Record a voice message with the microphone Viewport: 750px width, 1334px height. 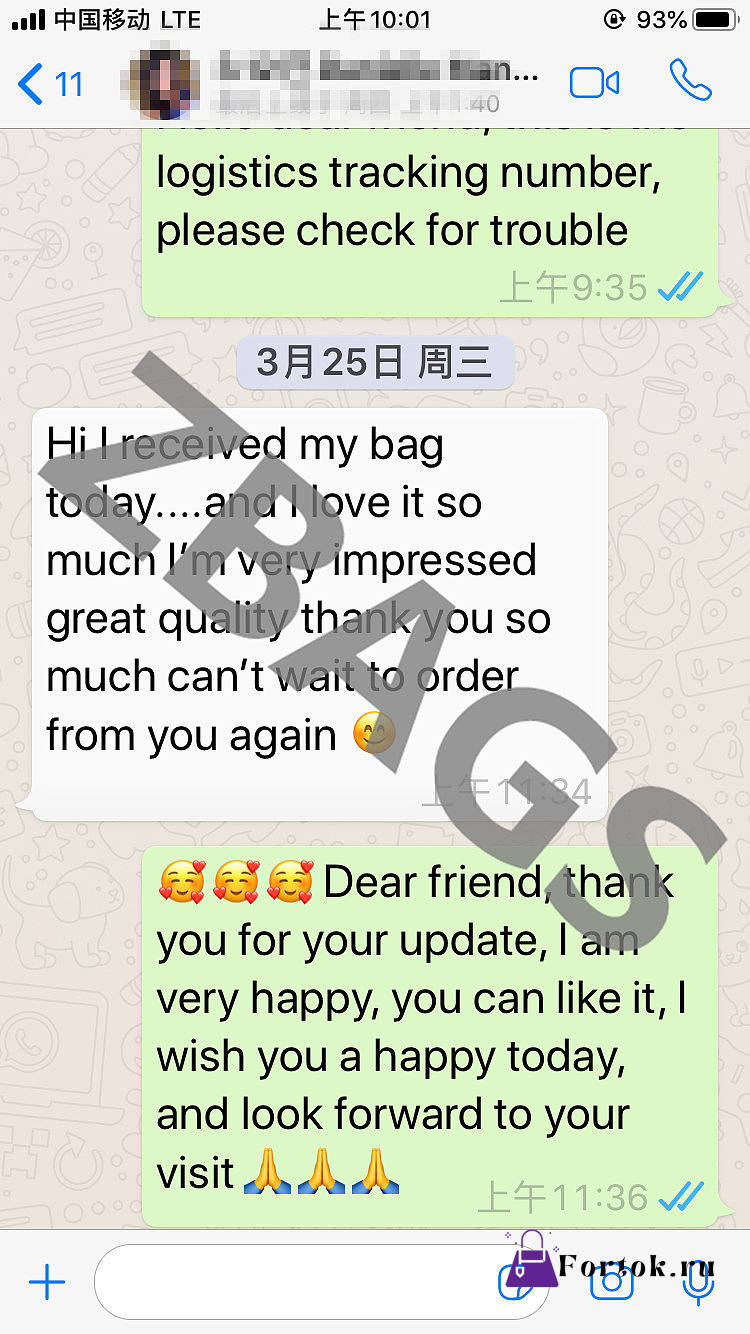[x=697, y=1283]
